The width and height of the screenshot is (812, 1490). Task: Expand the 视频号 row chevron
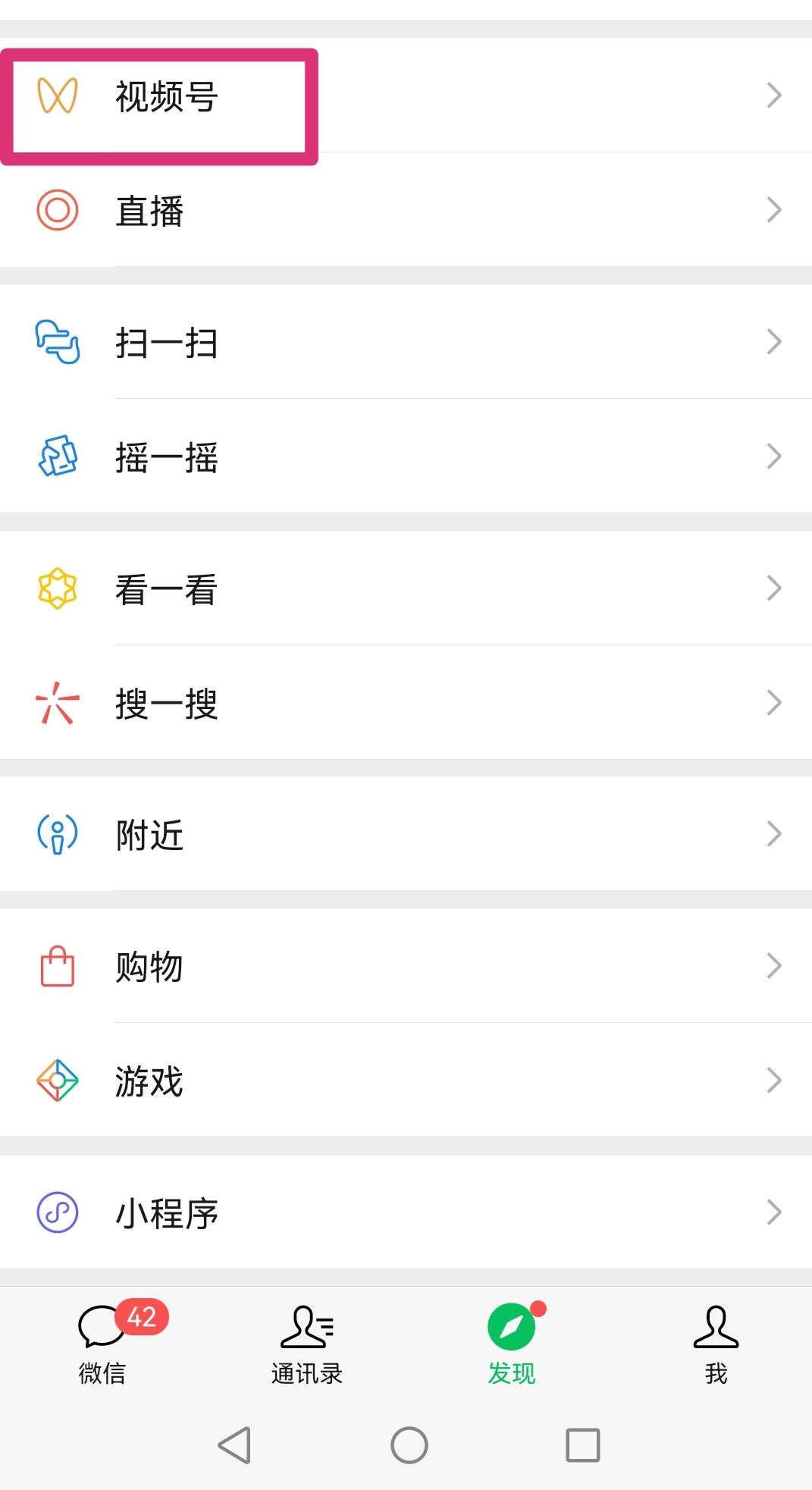point(775,96)
